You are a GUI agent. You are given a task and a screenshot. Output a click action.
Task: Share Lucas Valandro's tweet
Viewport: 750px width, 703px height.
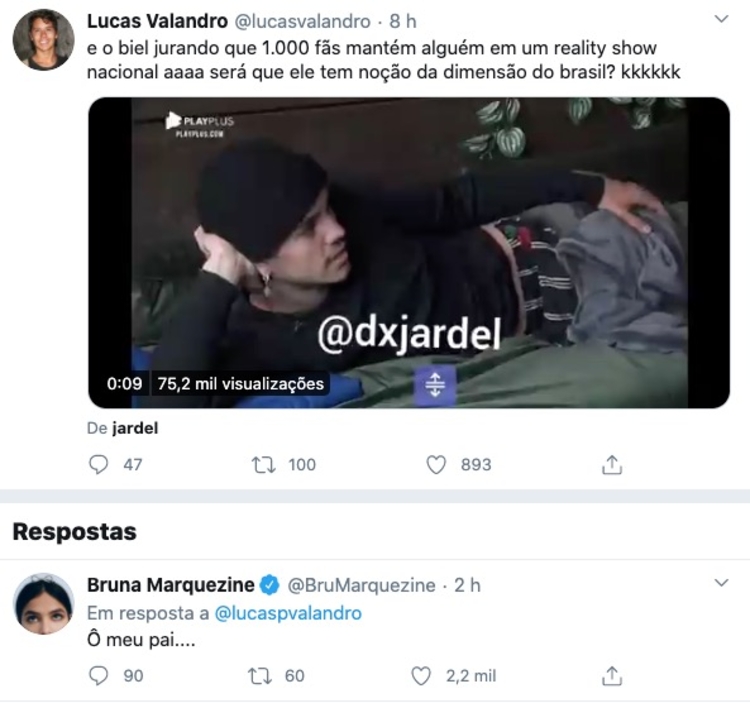612,464
